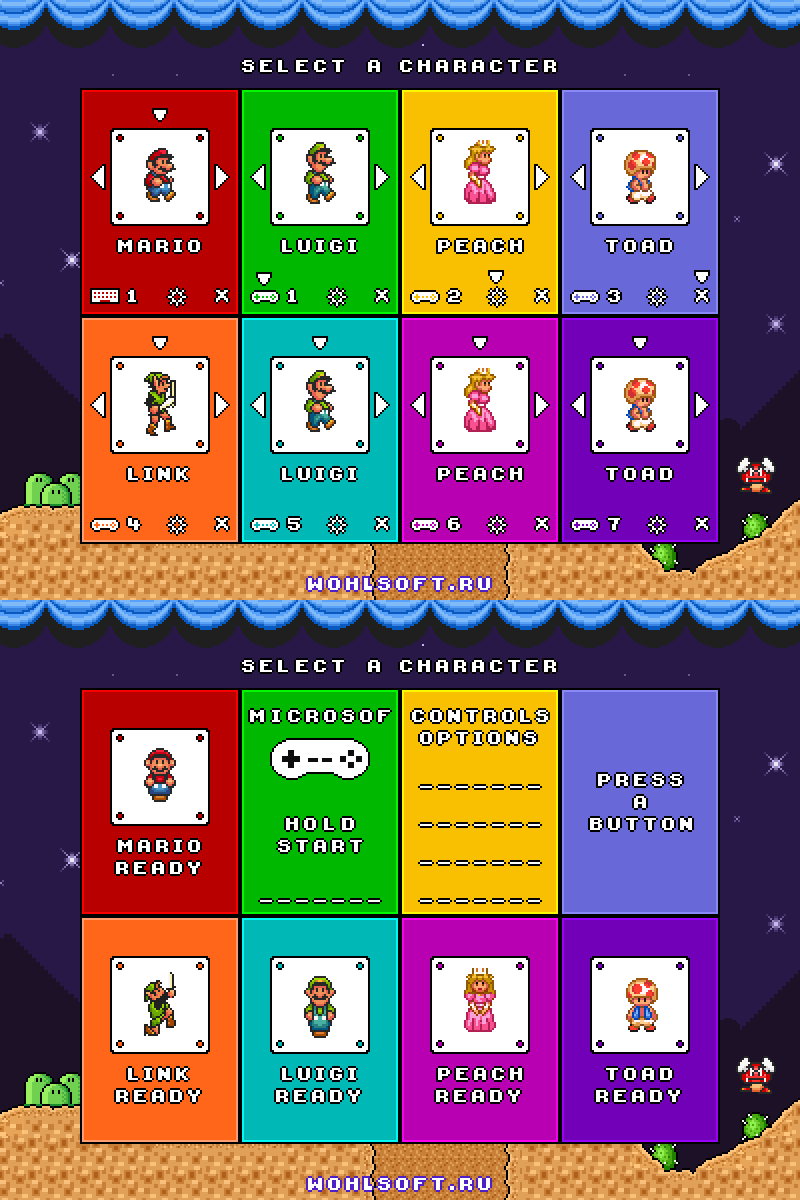Viewport: 800px width, 1200px height.
Task: Click the keyboard icon on Mario's card
Action: pyautogui.click(x=107, y=297)
